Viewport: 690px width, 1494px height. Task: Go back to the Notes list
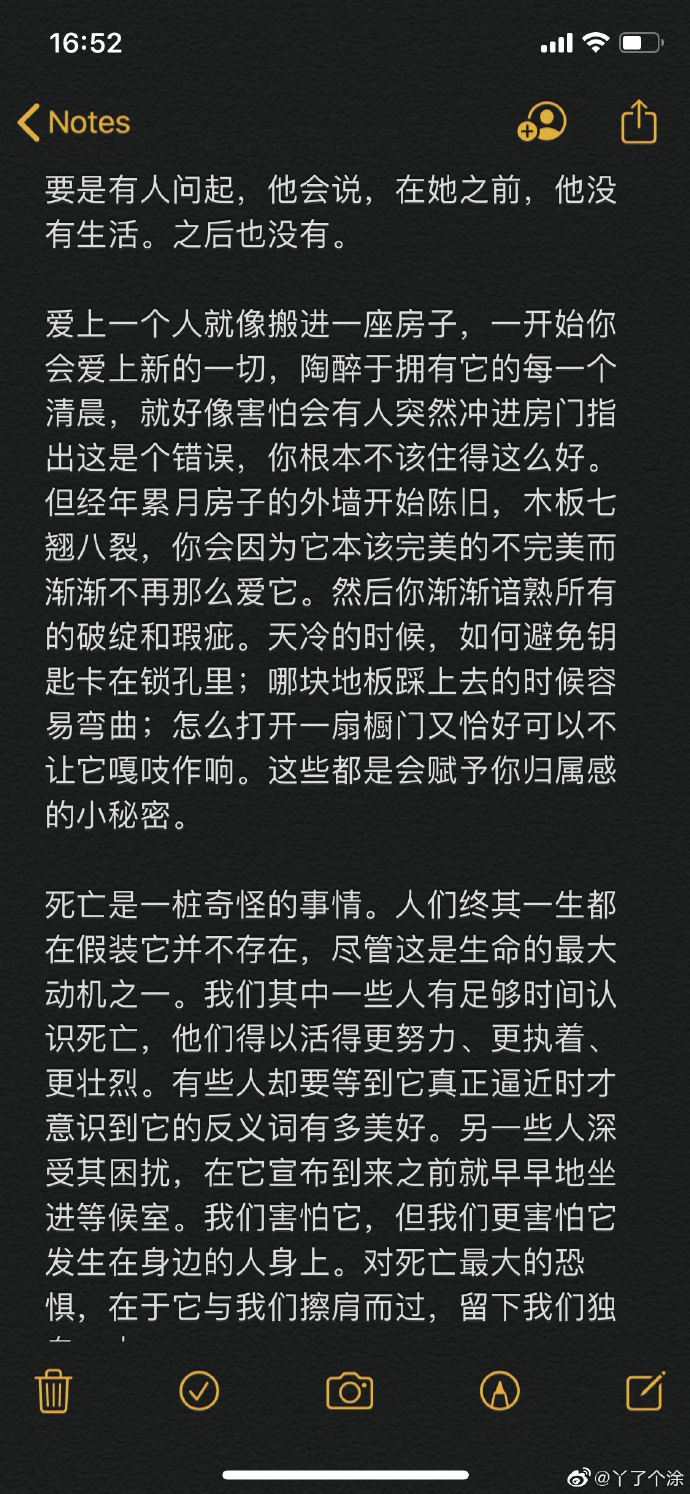74,123
